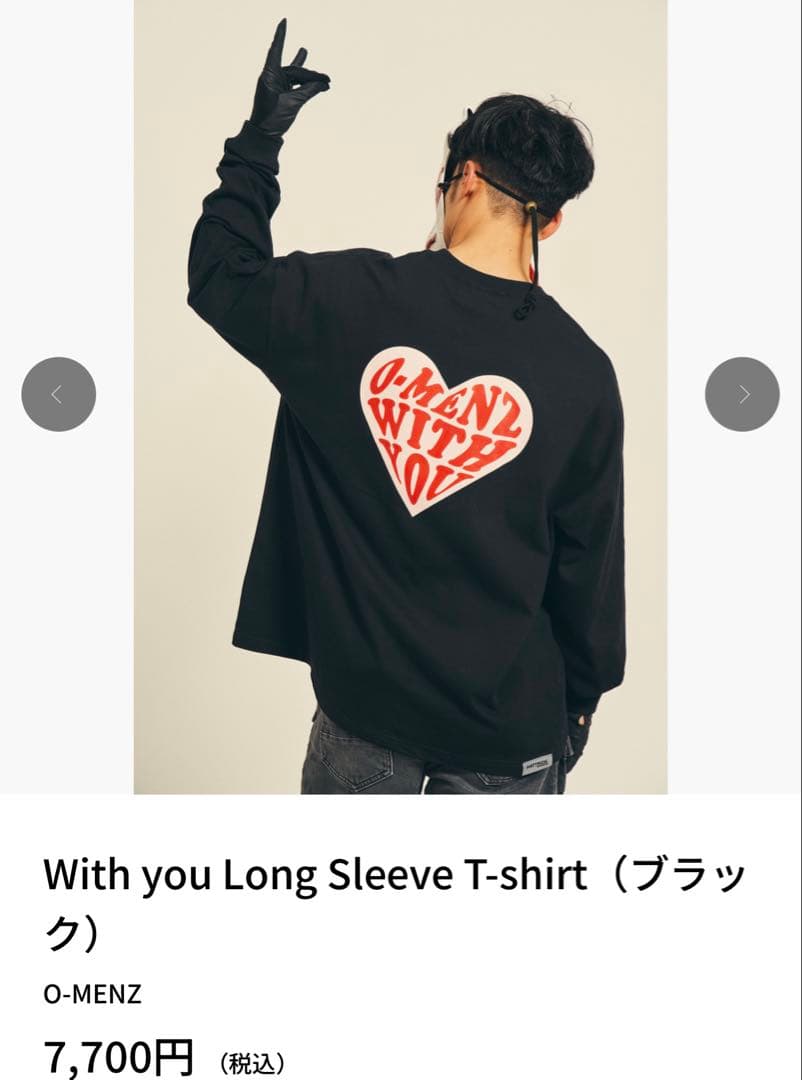This screenshot has width=802, height=1080.
Task: Show the next product image
Action: (x=742, y=394)
